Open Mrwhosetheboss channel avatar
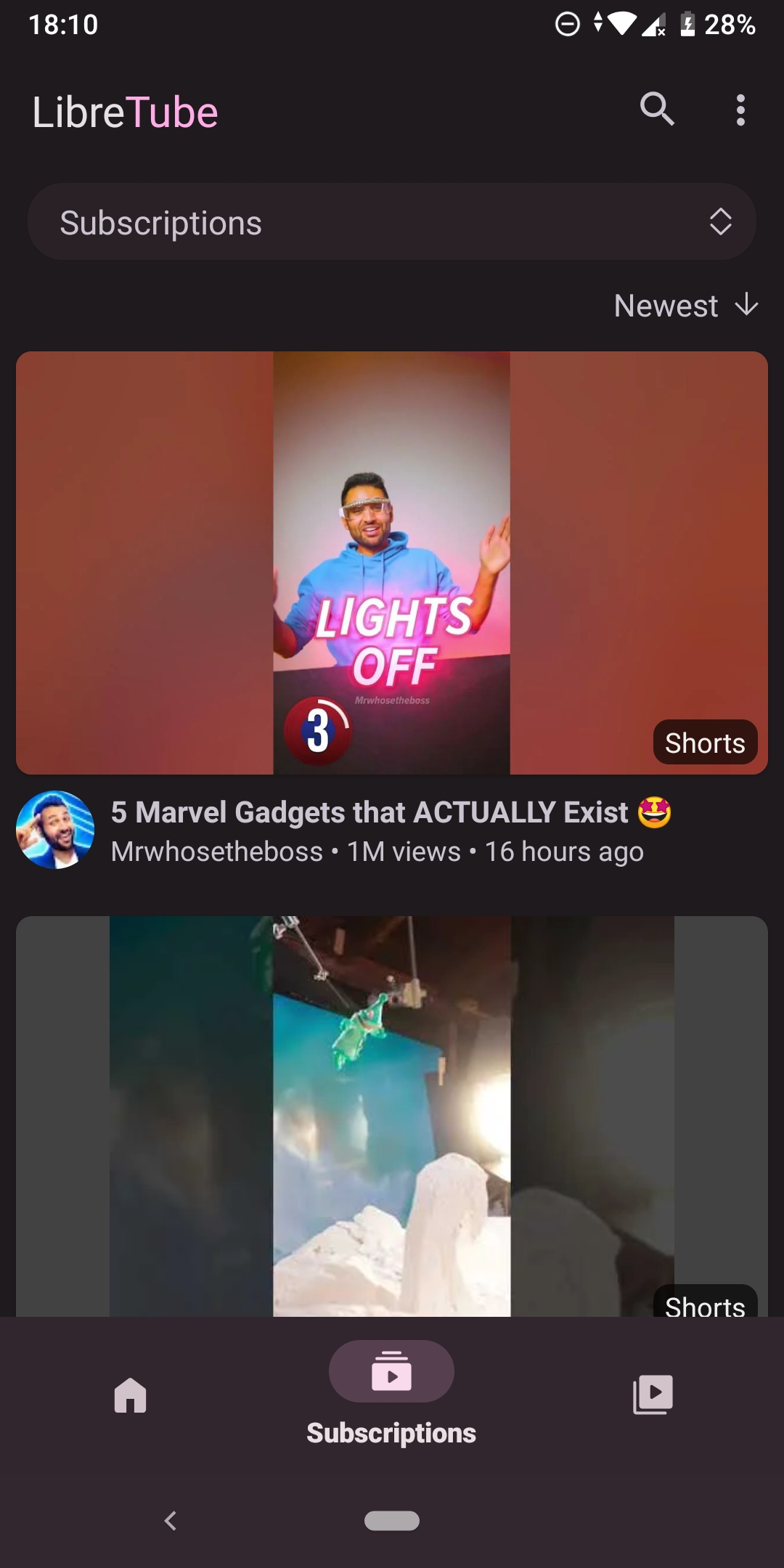Image resolution: width=784 pixels, height=1568 pixels. coord(55,830)
